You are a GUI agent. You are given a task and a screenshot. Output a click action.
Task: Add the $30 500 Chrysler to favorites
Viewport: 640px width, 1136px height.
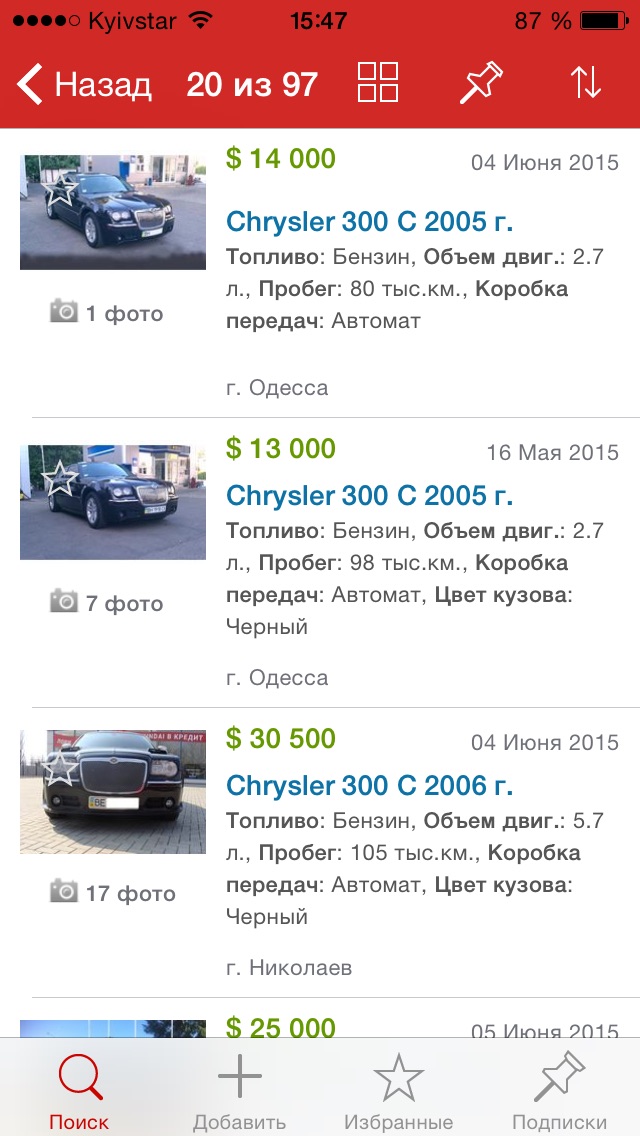(61, 768)
